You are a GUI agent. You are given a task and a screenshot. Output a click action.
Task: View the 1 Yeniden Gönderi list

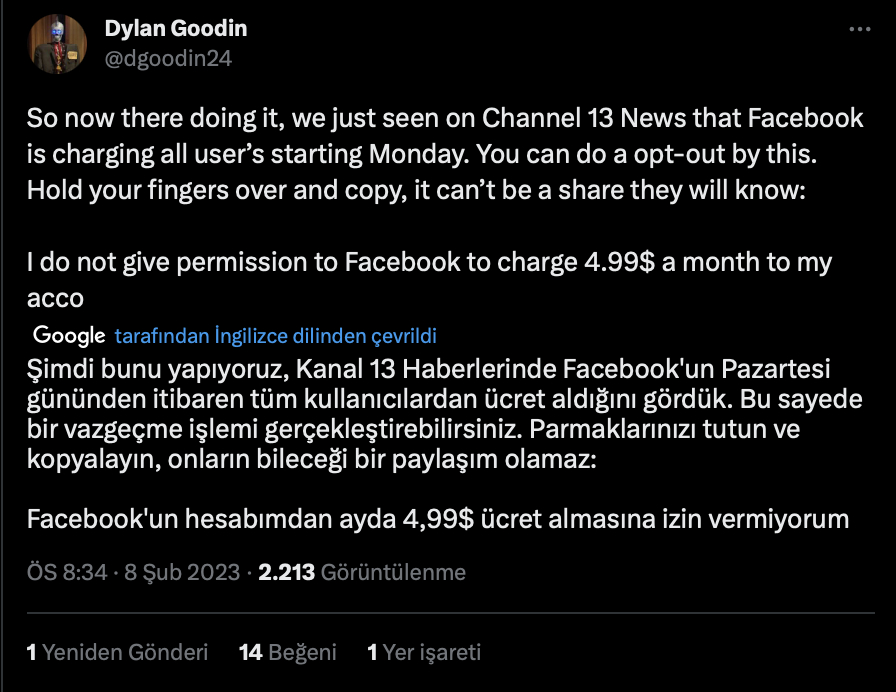(118, 653)
